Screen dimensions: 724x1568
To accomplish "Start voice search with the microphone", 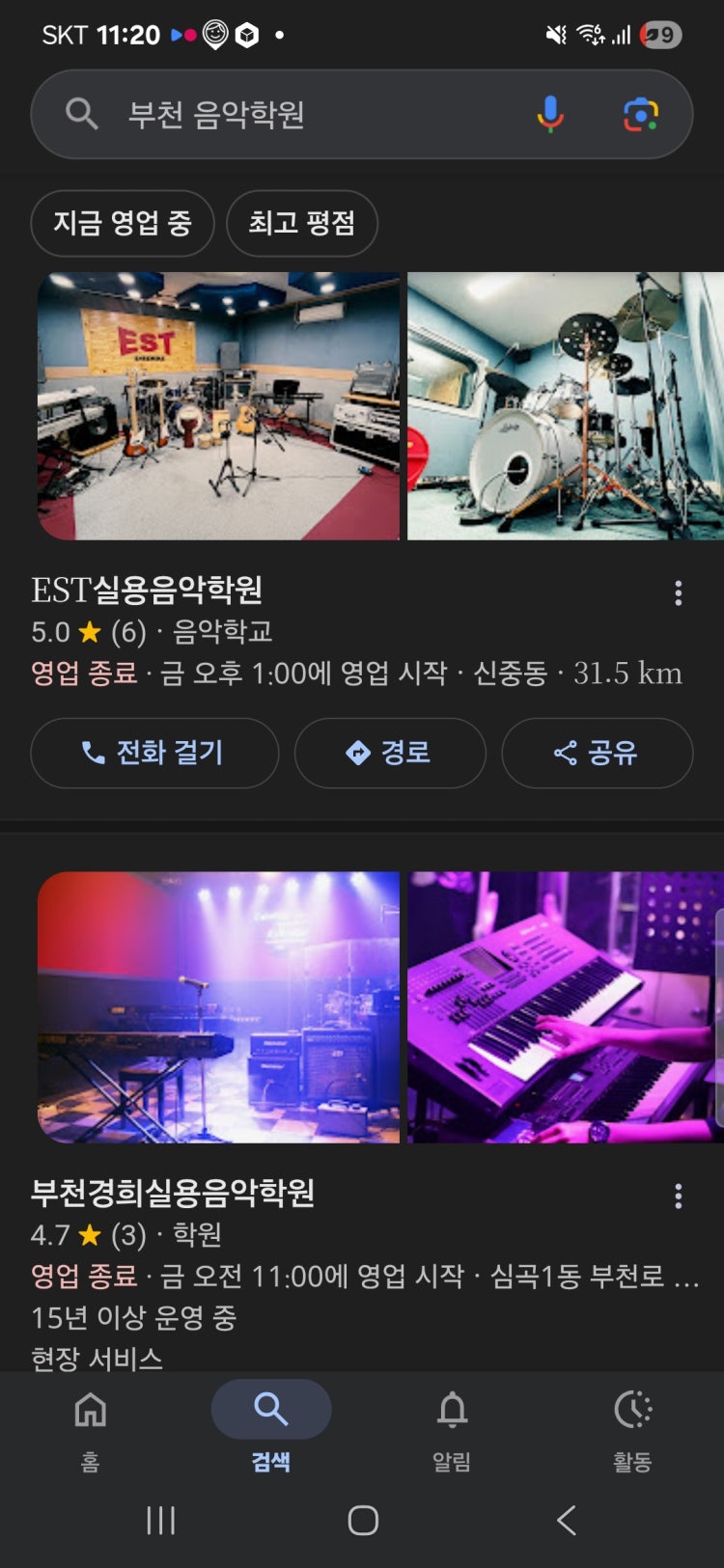I will pyautogui.click(x=550, y=115).
